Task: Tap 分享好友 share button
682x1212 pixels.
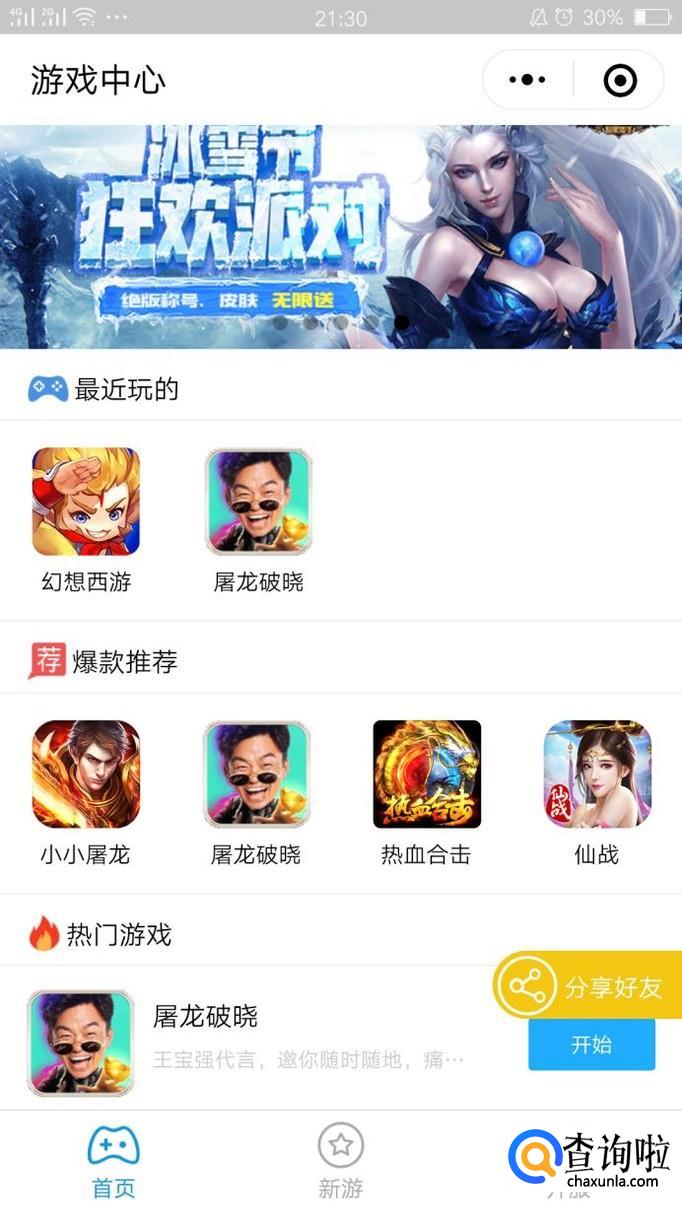Action: [590, 987]
